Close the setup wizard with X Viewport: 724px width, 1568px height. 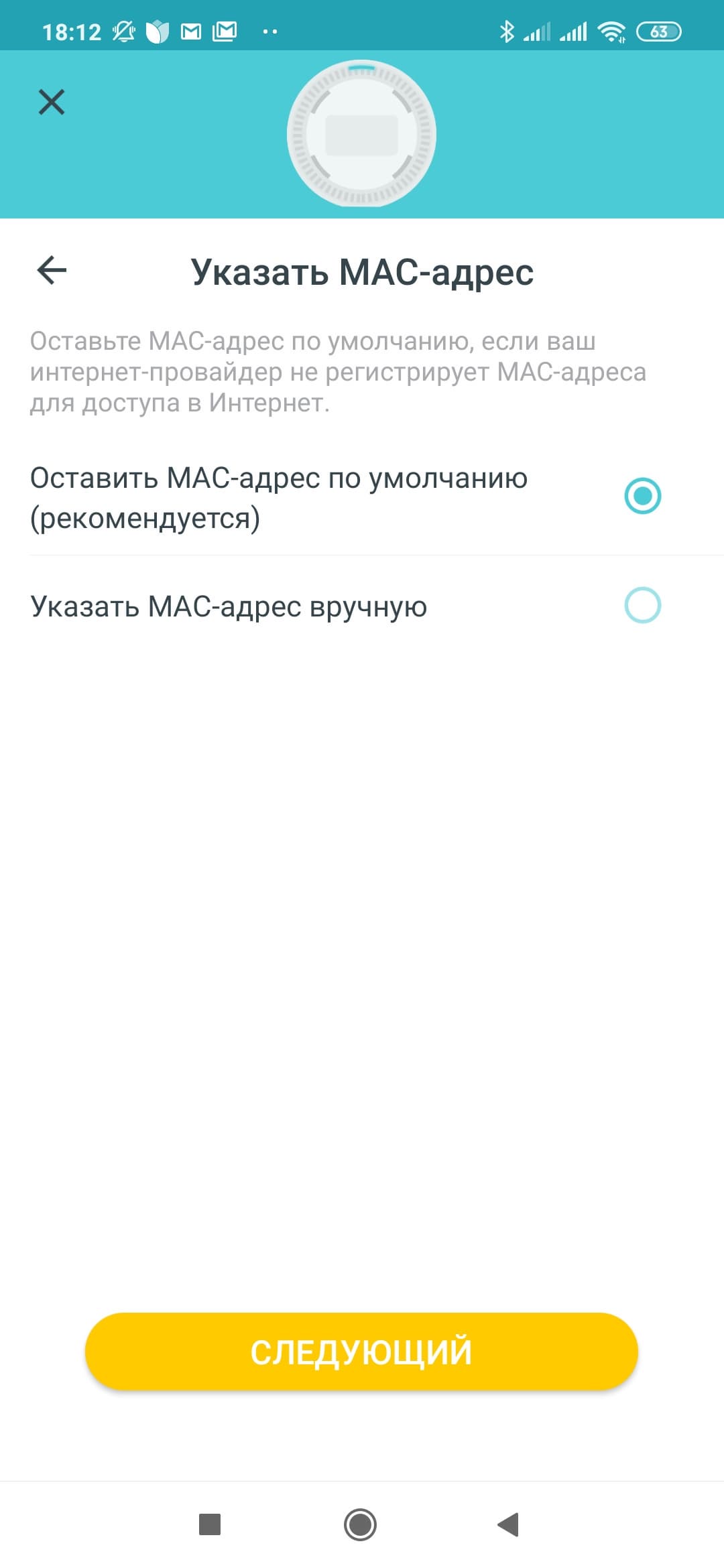52,103
